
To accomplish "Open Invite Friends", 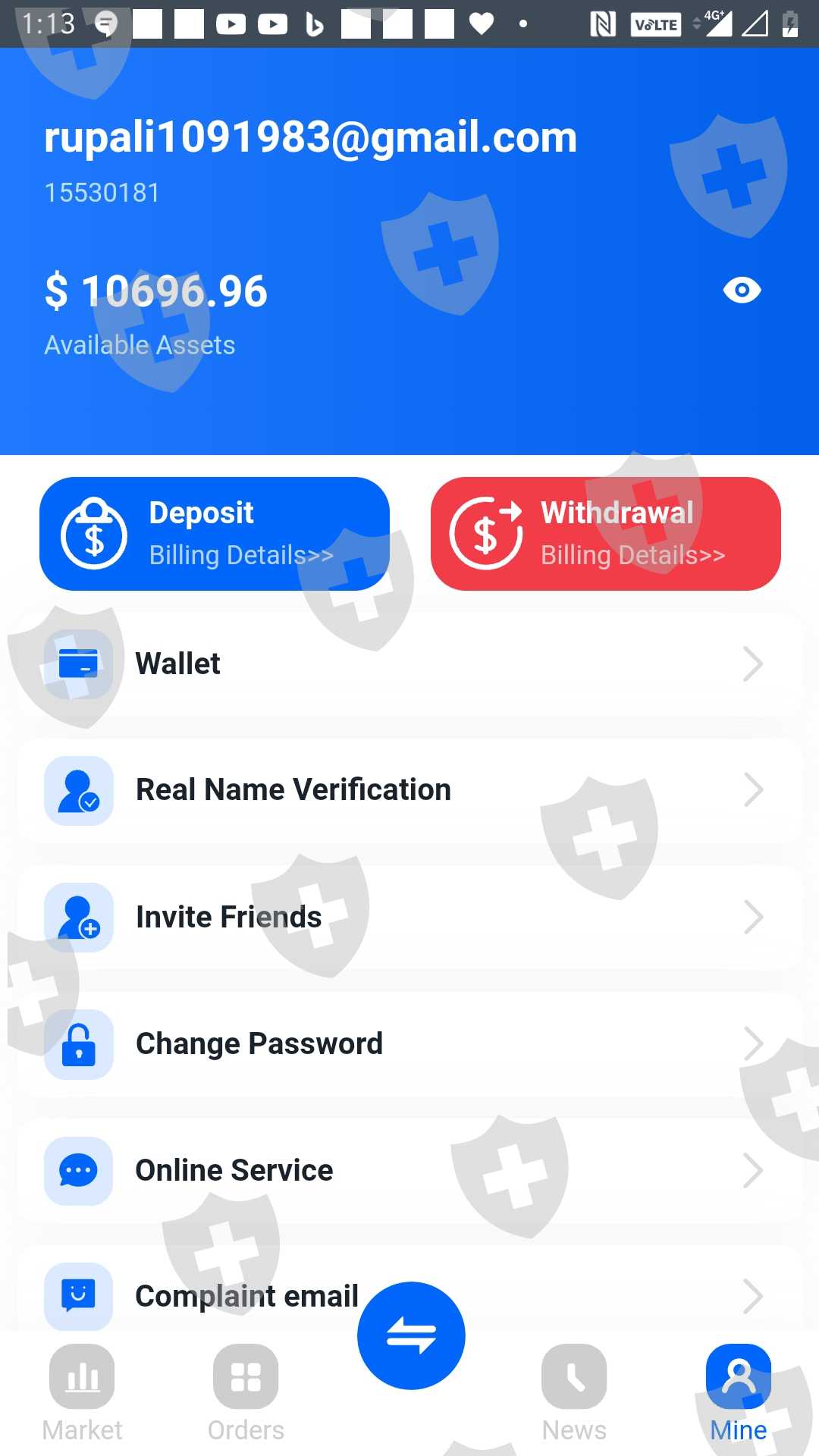I will [409, 917].
